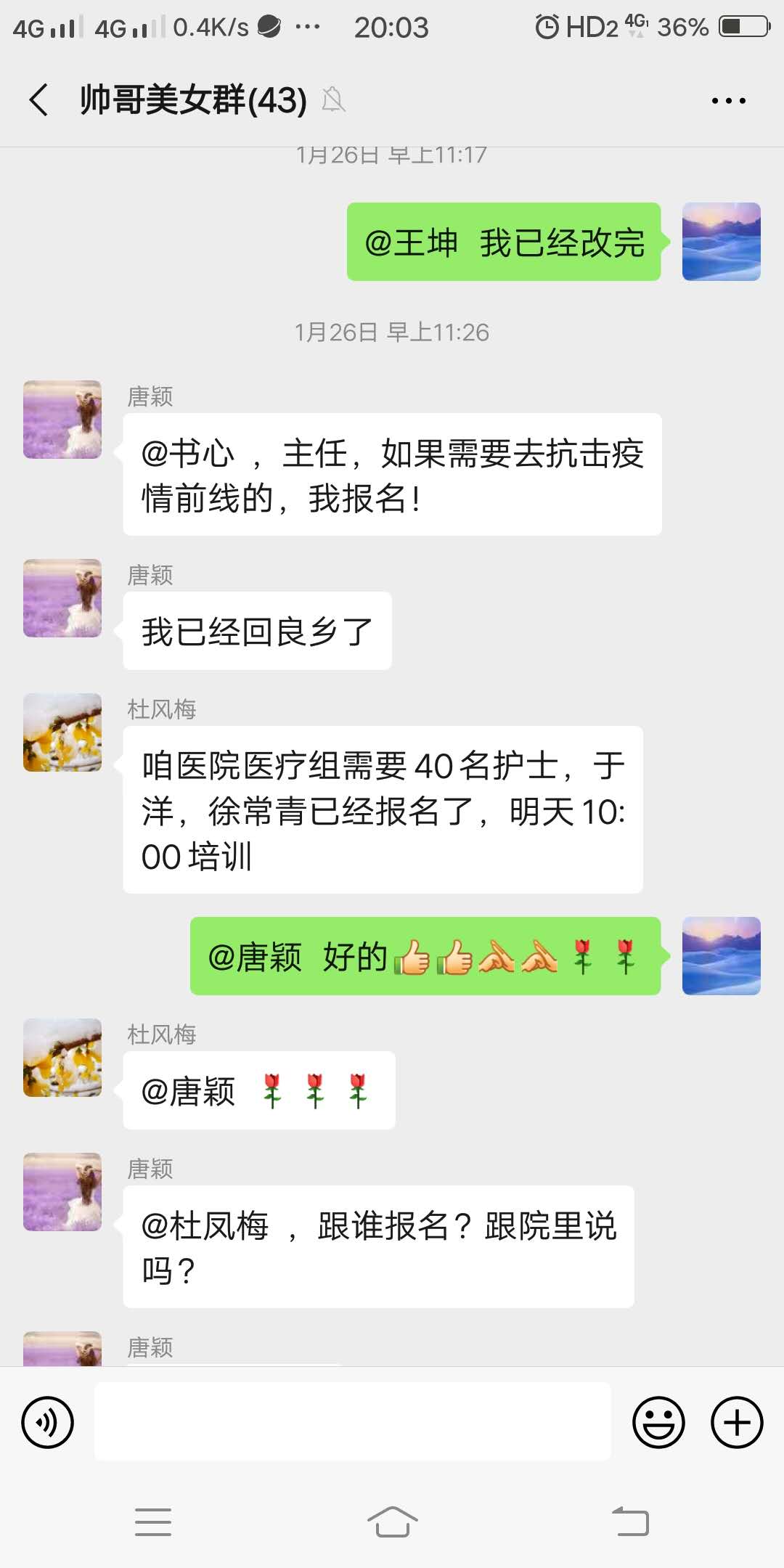Focus the message text field
Screen dimensions: 784x1568
pyautogui.click(x=353, y=1421)
